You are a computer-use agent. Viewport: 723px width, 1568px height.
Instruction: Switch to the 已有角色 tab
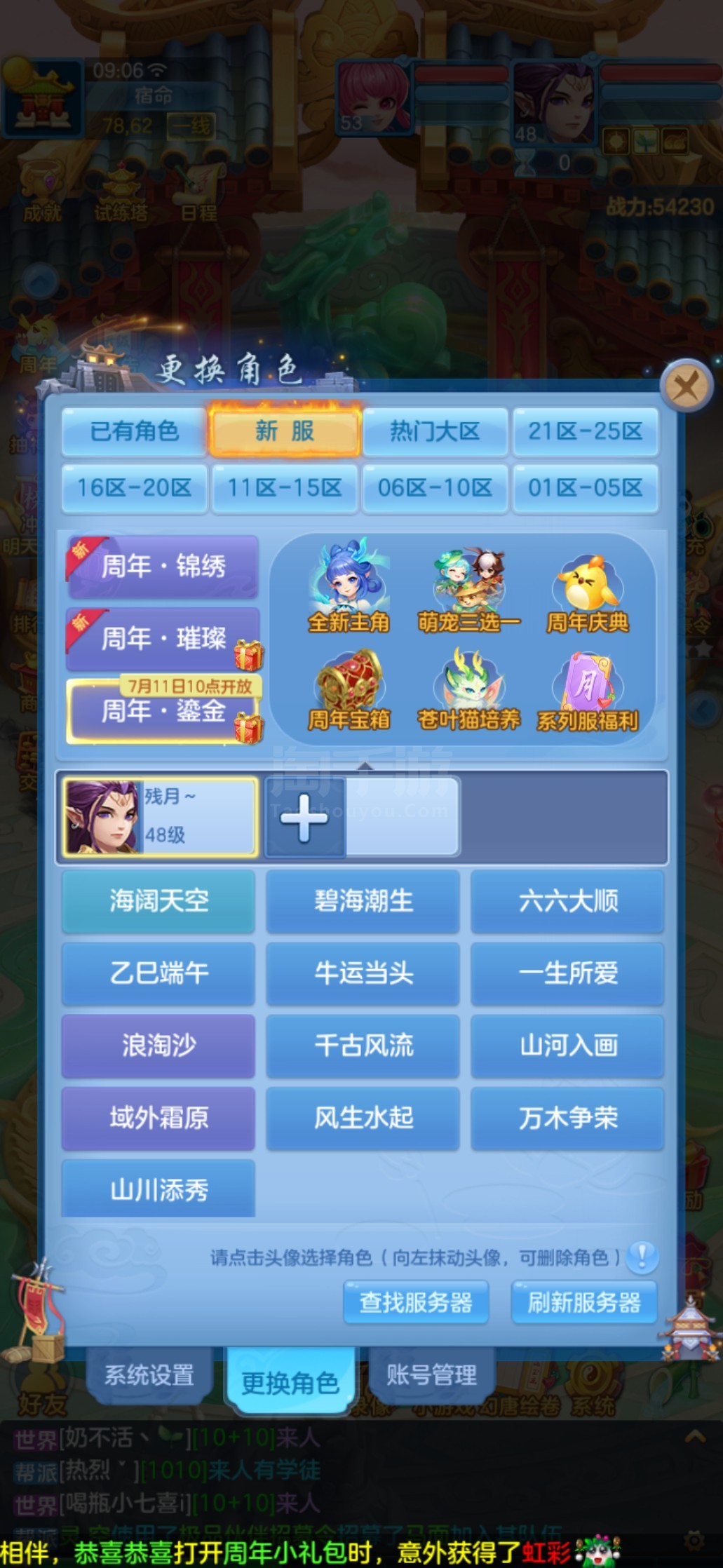pyautogui.click(x=134, y=431)
